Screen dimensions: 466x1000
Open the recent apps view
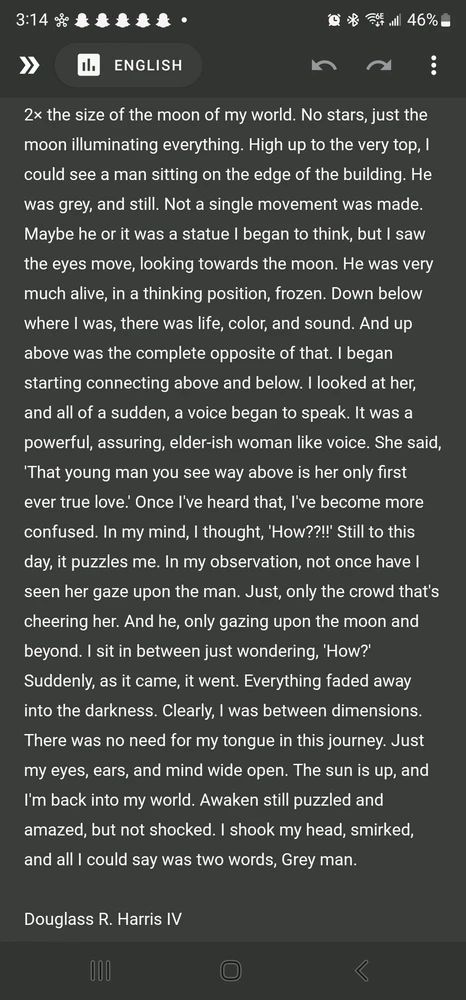pyautogui.click(x=100, y=970)
